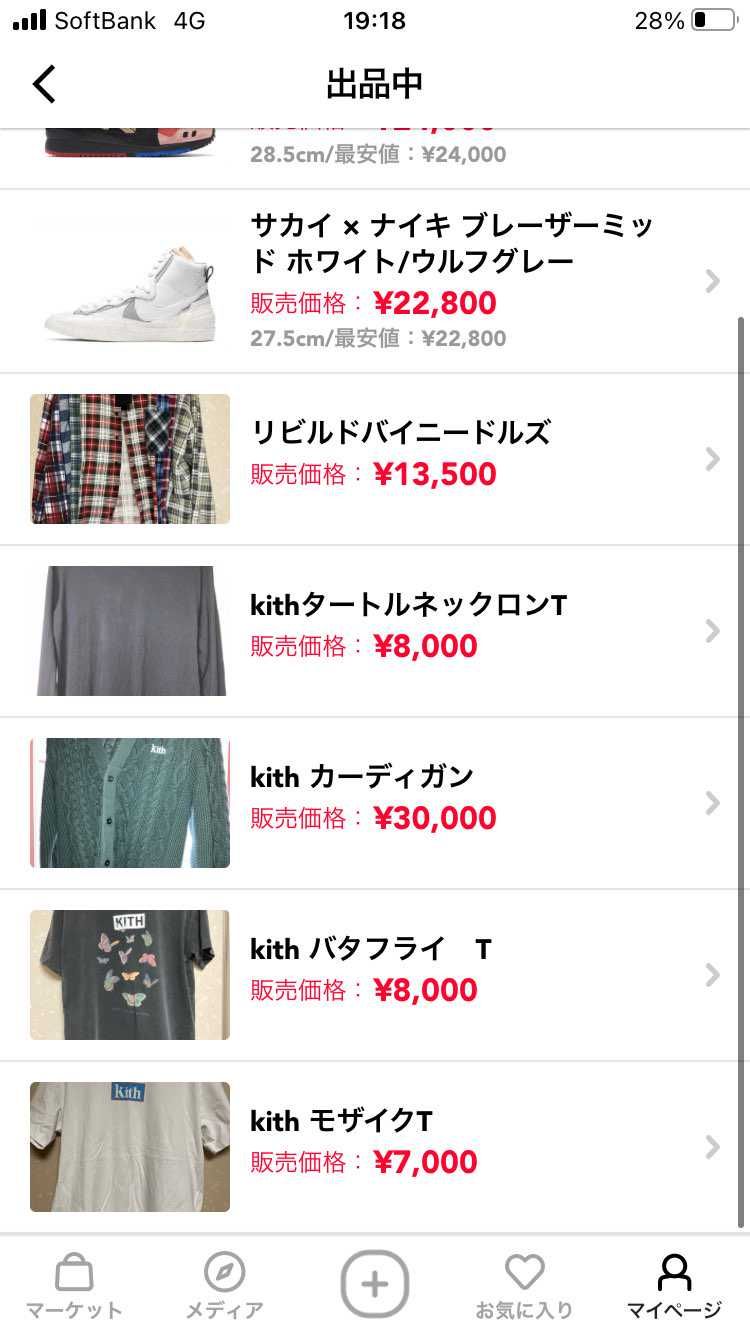Tap the 28% battery percentage toggle area

coord(661,18)
